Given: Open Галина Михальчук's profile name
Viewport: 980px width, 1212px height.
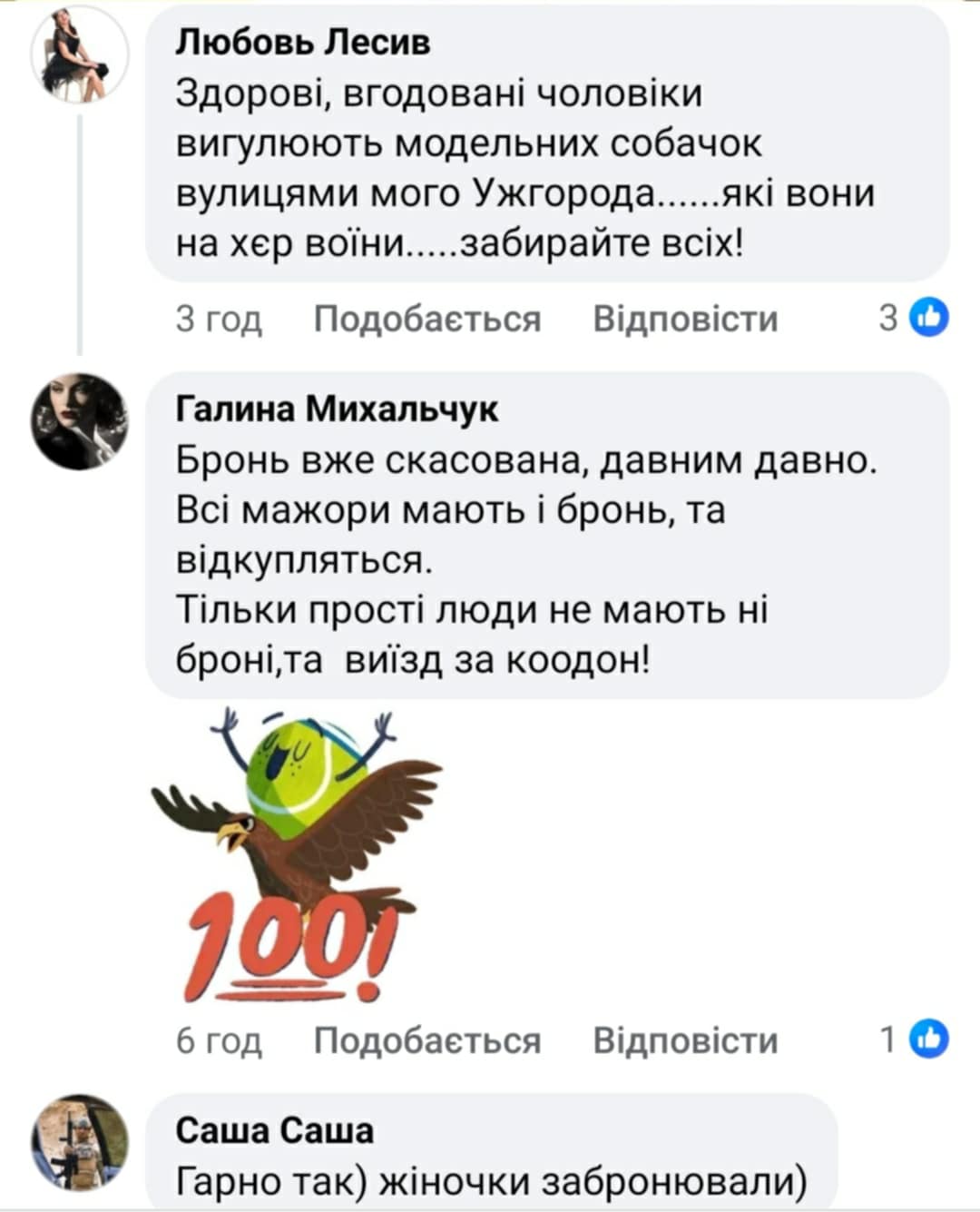Looking at the screenshot, I should click(337, 409).
